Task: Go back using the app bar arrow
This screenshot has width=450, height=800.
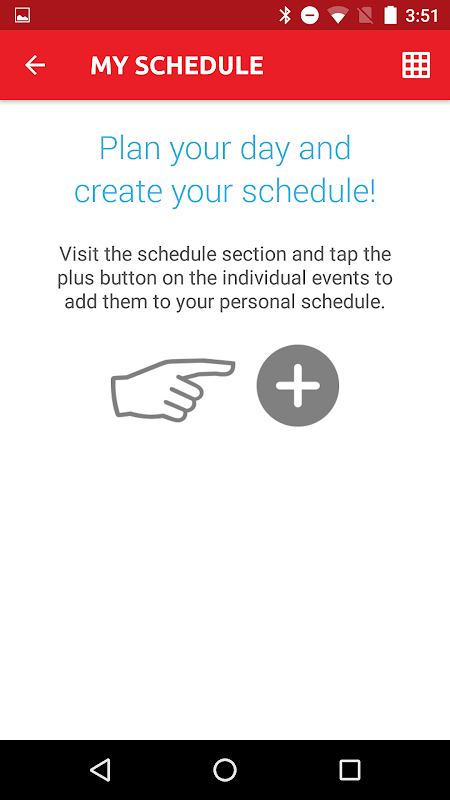Action: (35, 65)
